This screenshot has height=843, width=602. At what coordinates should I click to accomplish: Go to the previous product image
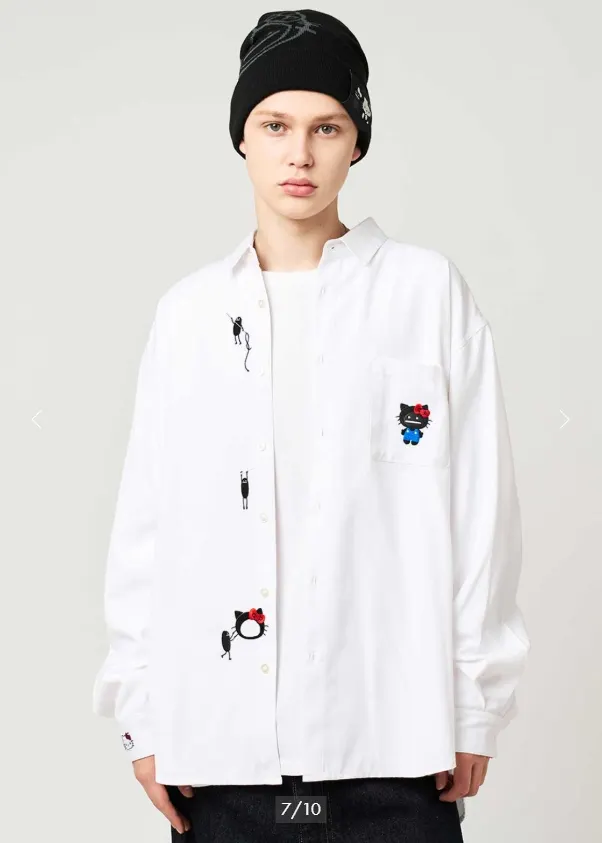coord(37,420)
